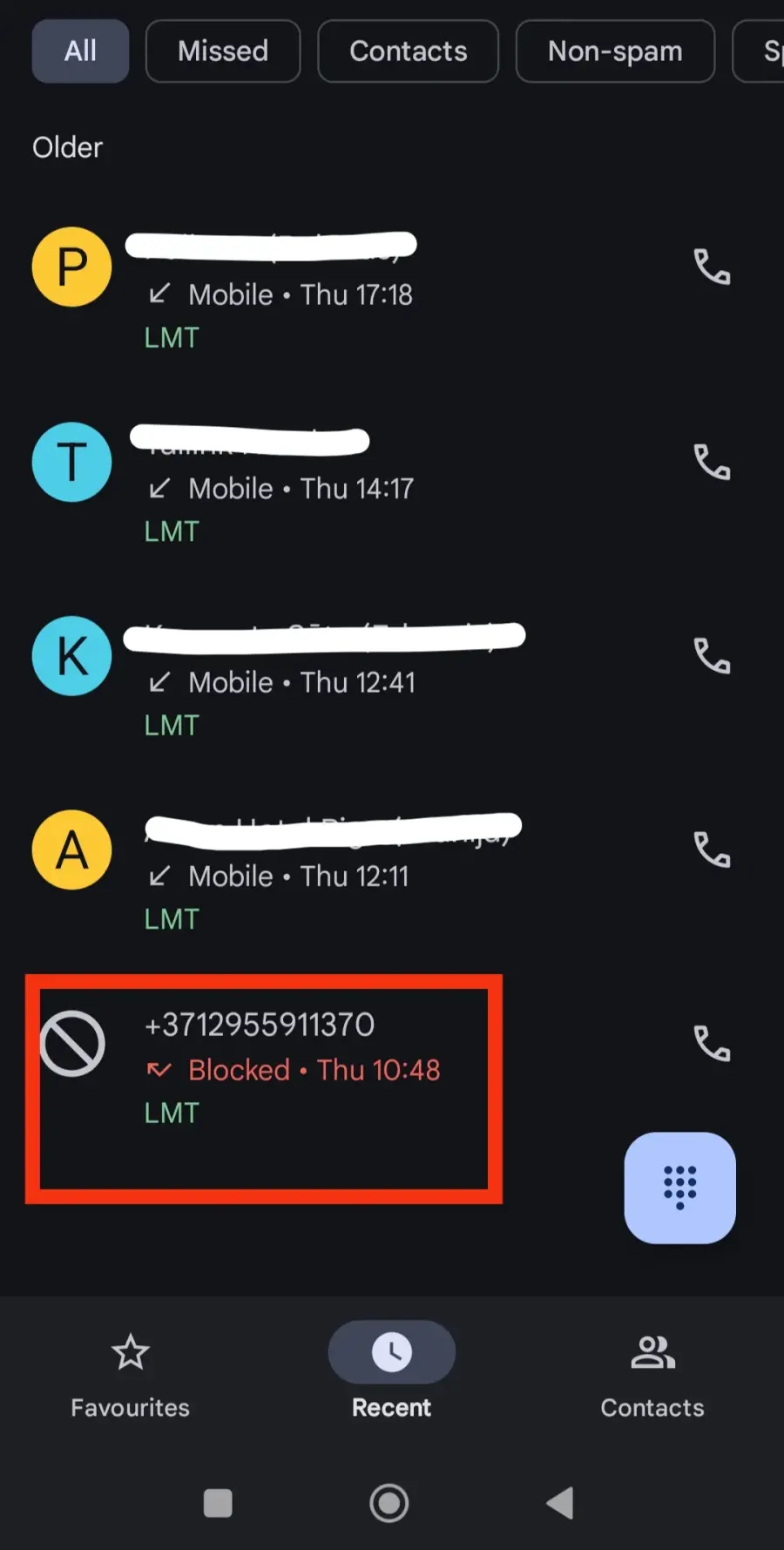Call the contact from Thu 14:17

[x=712, y=462]
